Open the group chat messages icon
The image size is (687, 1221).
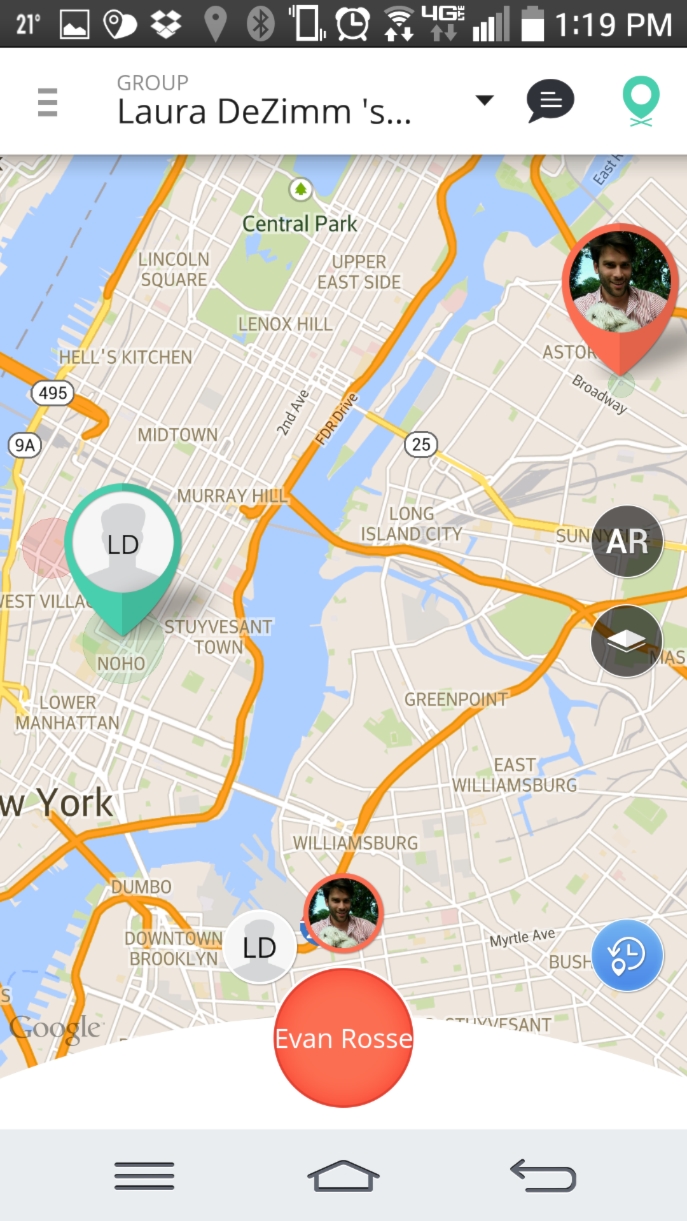tap(550, 100)
